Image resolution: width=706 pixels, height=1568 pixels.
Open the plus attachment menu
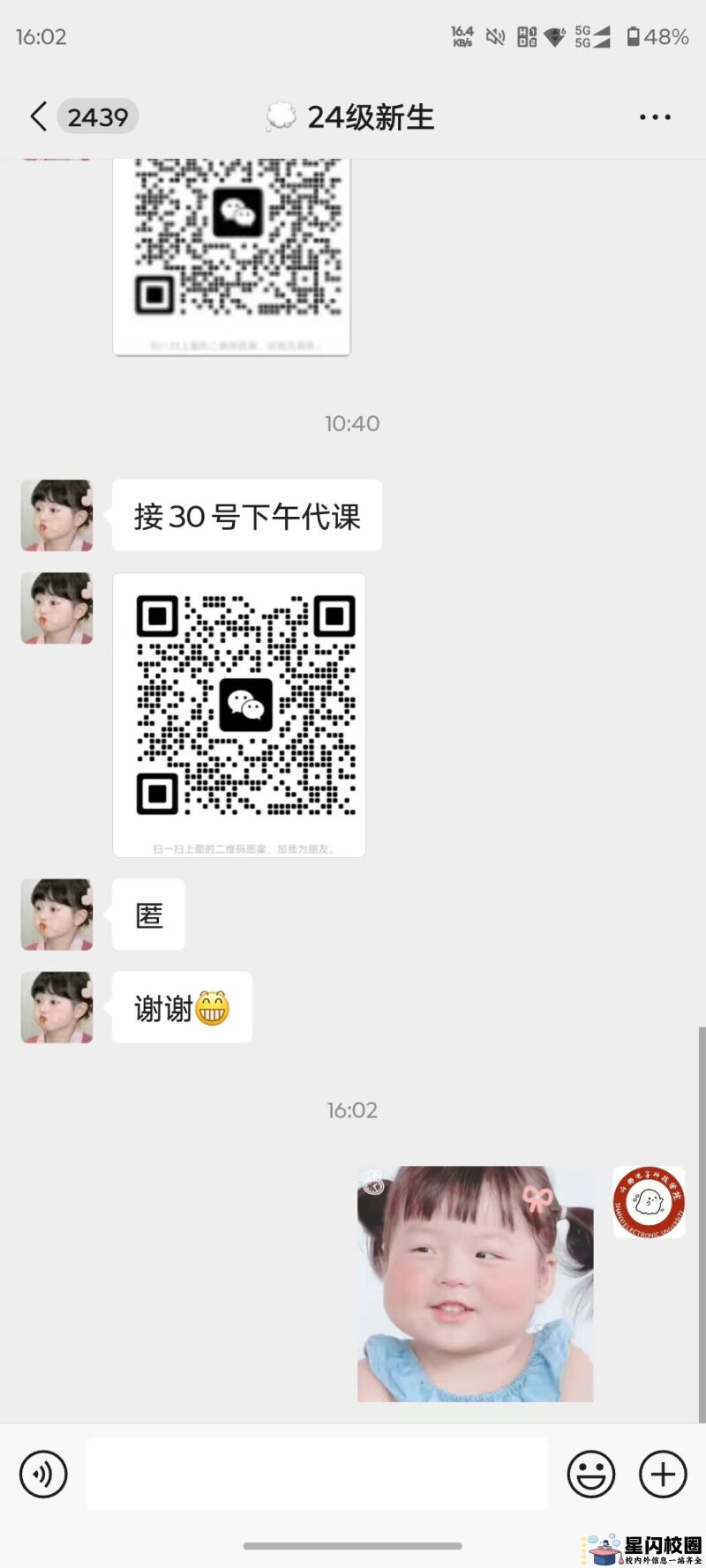pyautogui.click(x=663, y=1474)
